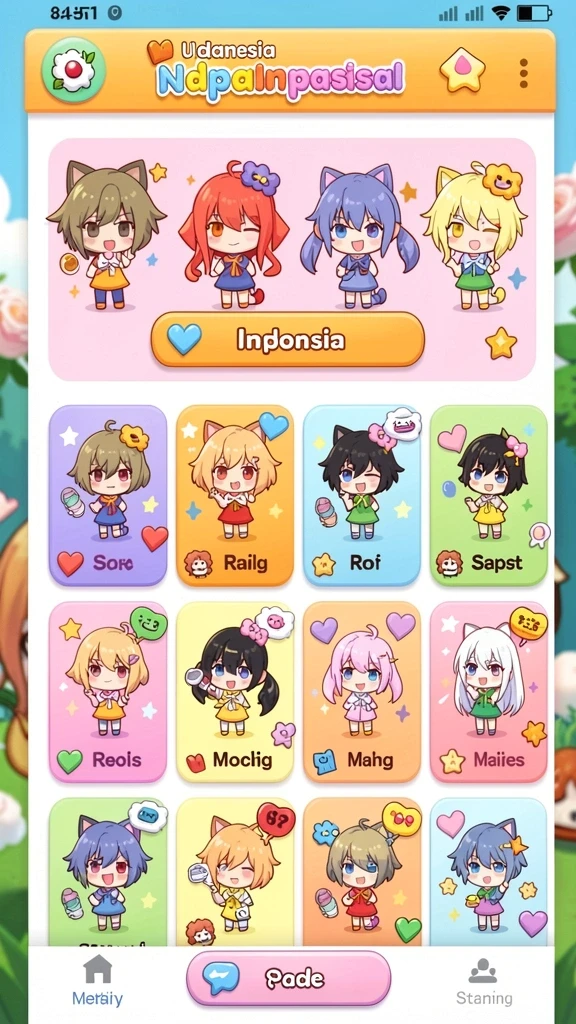Open the Reols character card
576x1024 pixels.
108,692
